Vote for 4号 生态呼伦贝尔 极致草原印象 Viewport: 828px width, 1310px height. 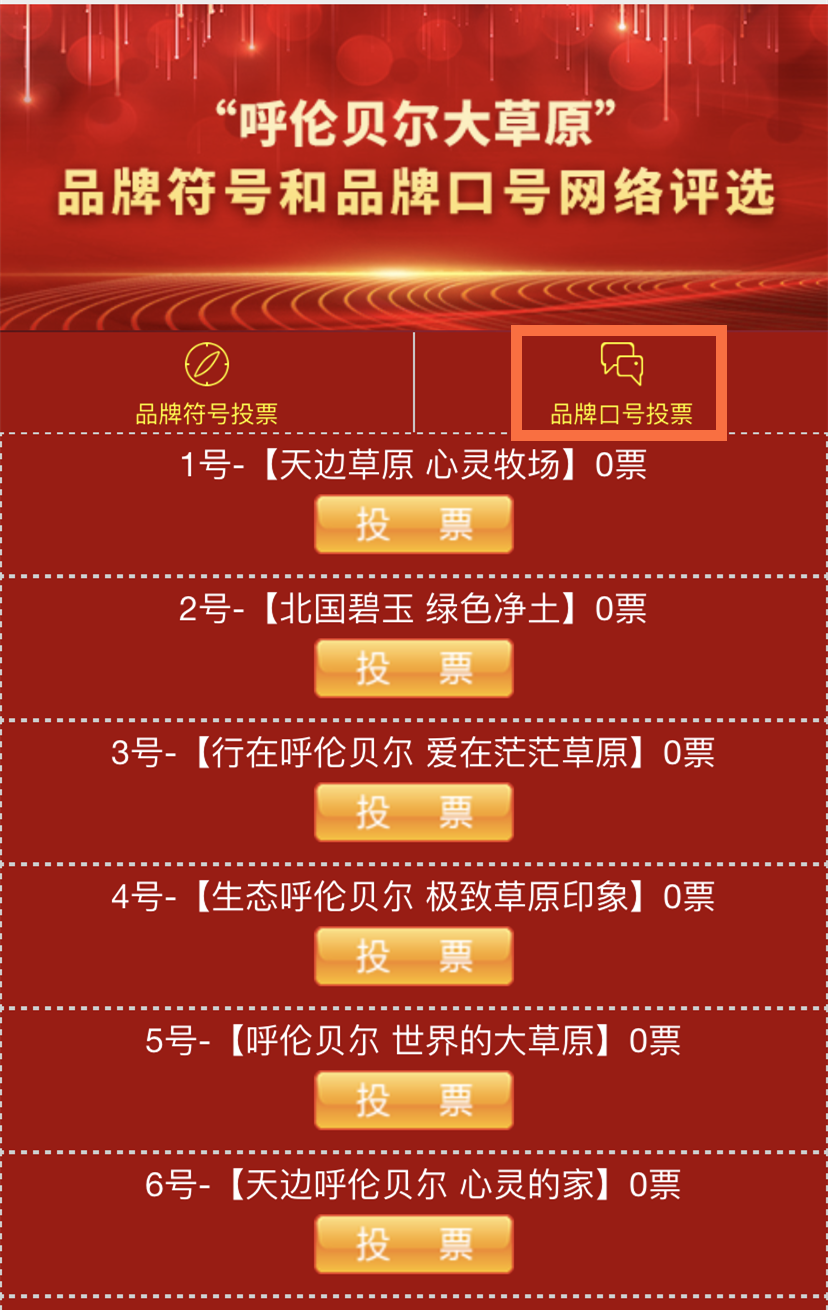click(413, 956)
